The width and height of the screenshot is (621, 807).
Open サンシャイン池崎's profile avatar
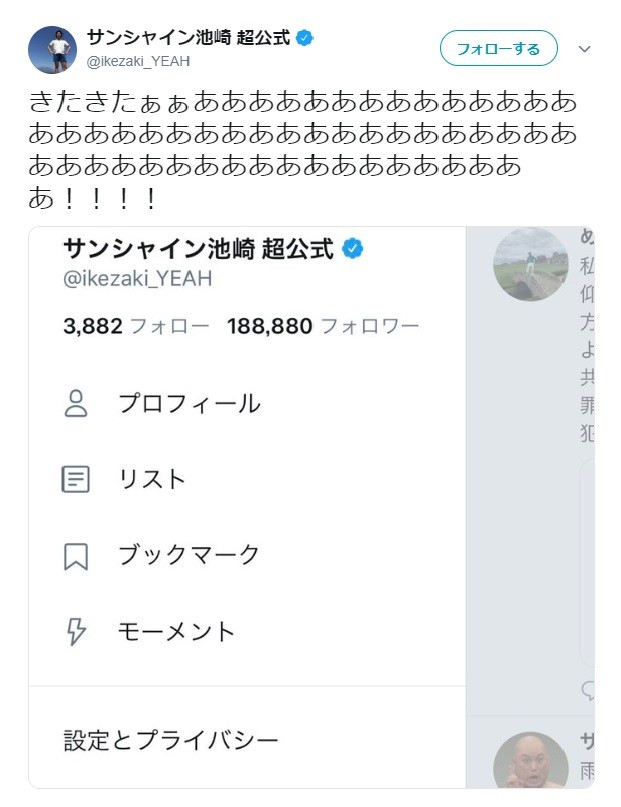coord(53,50)
